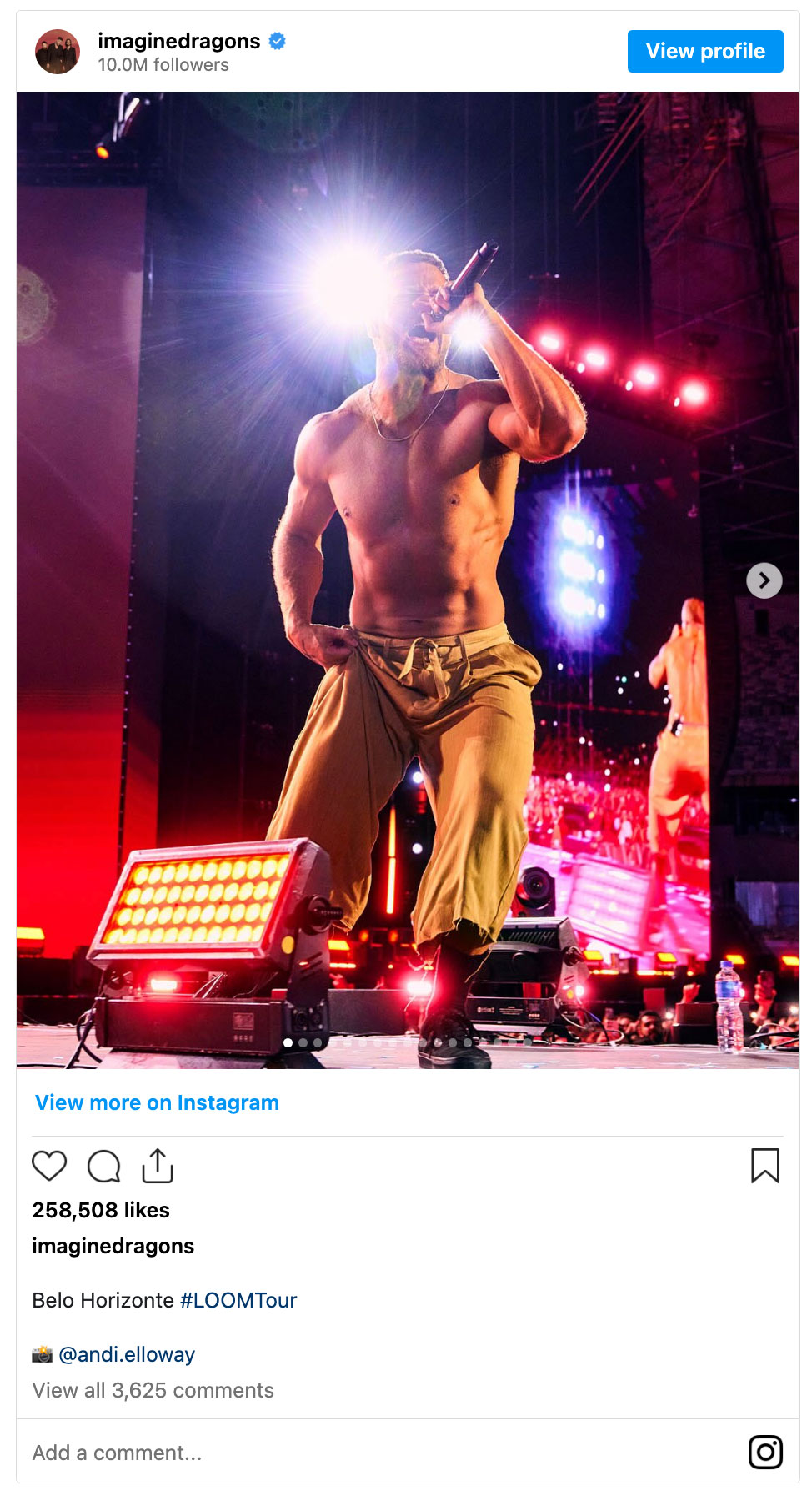Select the imaginedragons name above the caption
This screenshot has width=812, height=1496.
click(113, 1246)
